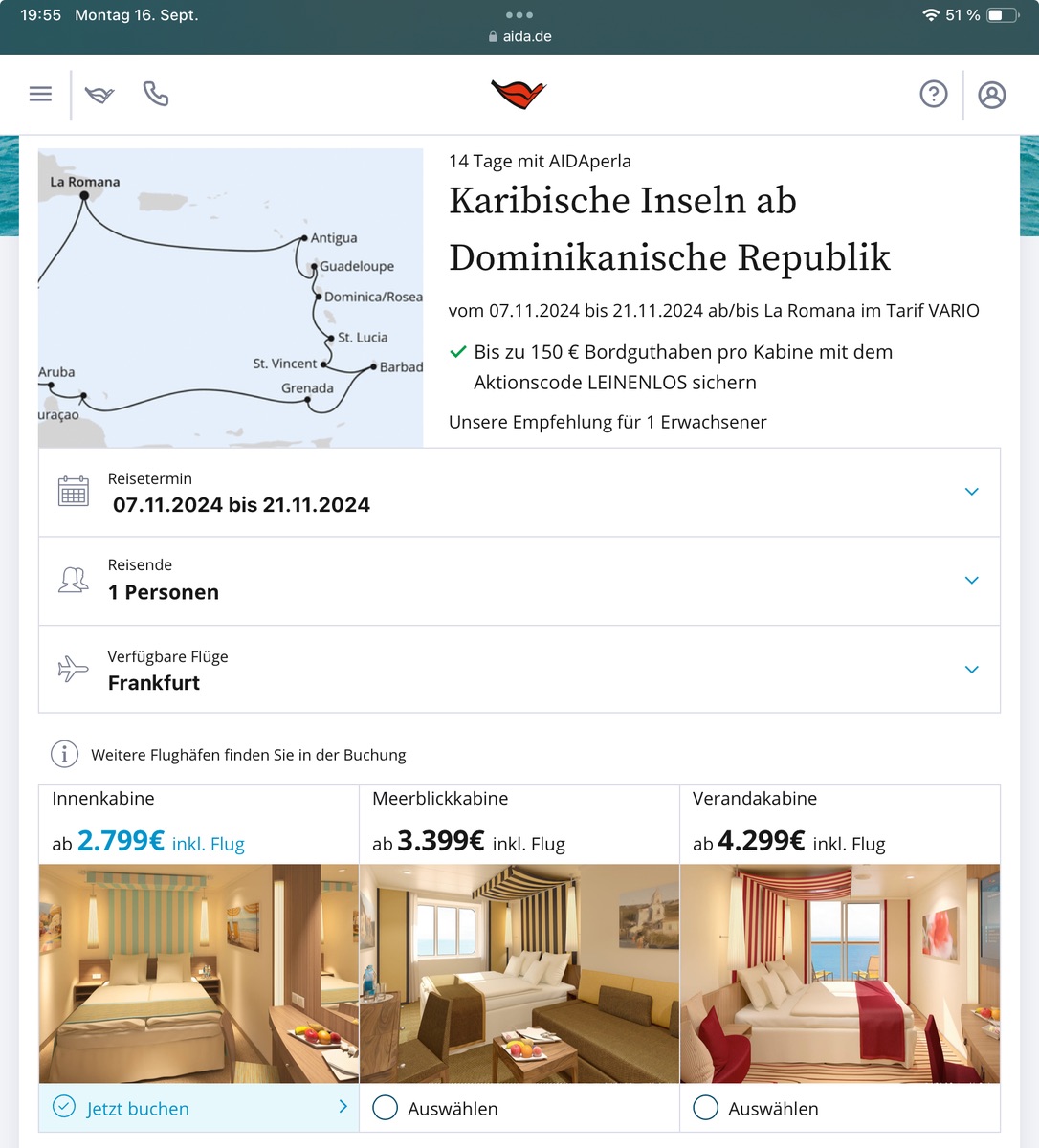Tap the phone contact icon
1039x1148 pixels.
point(156,94)
